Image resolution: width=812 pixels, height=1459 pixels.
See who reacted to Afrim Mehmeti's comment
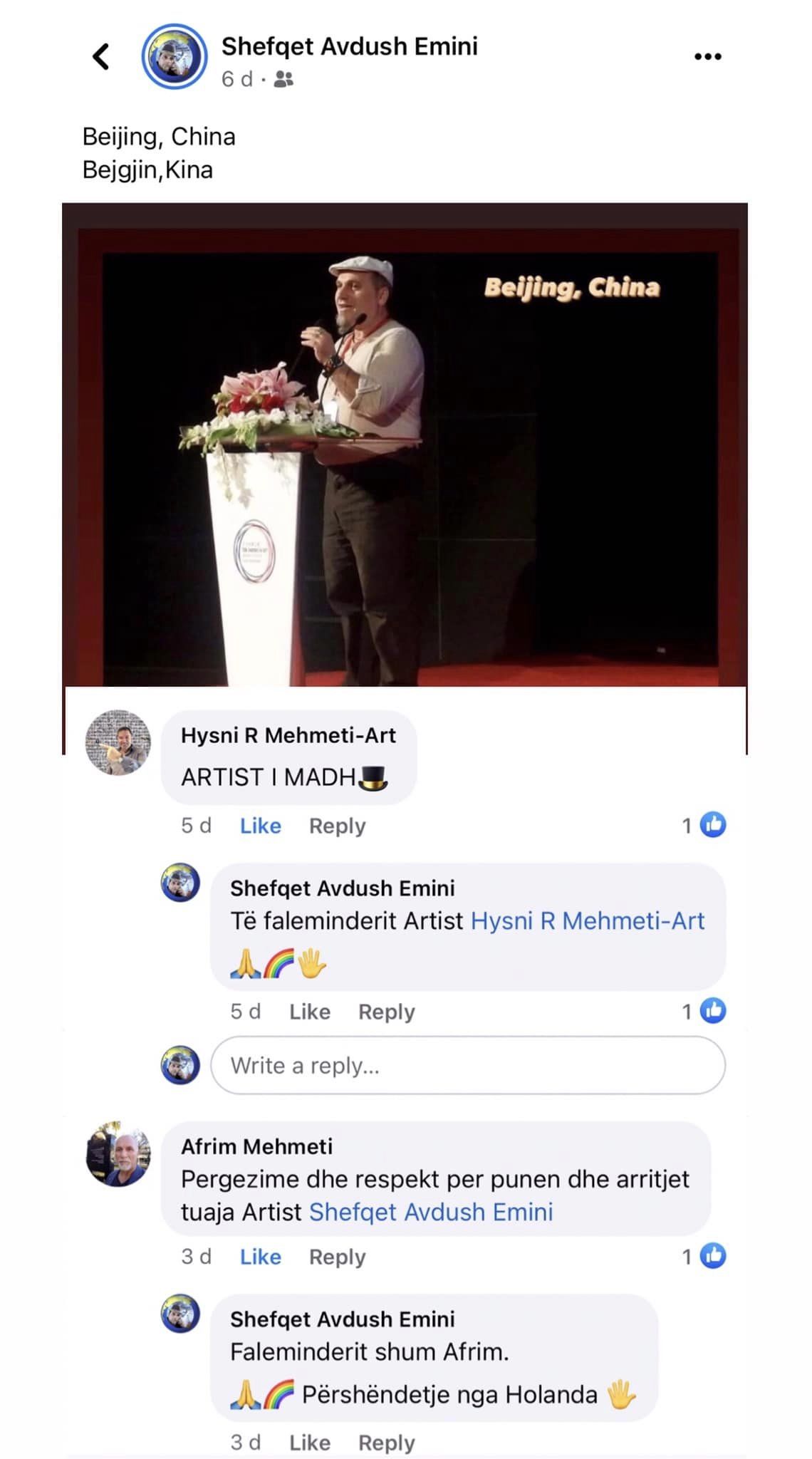point(704,1256)
